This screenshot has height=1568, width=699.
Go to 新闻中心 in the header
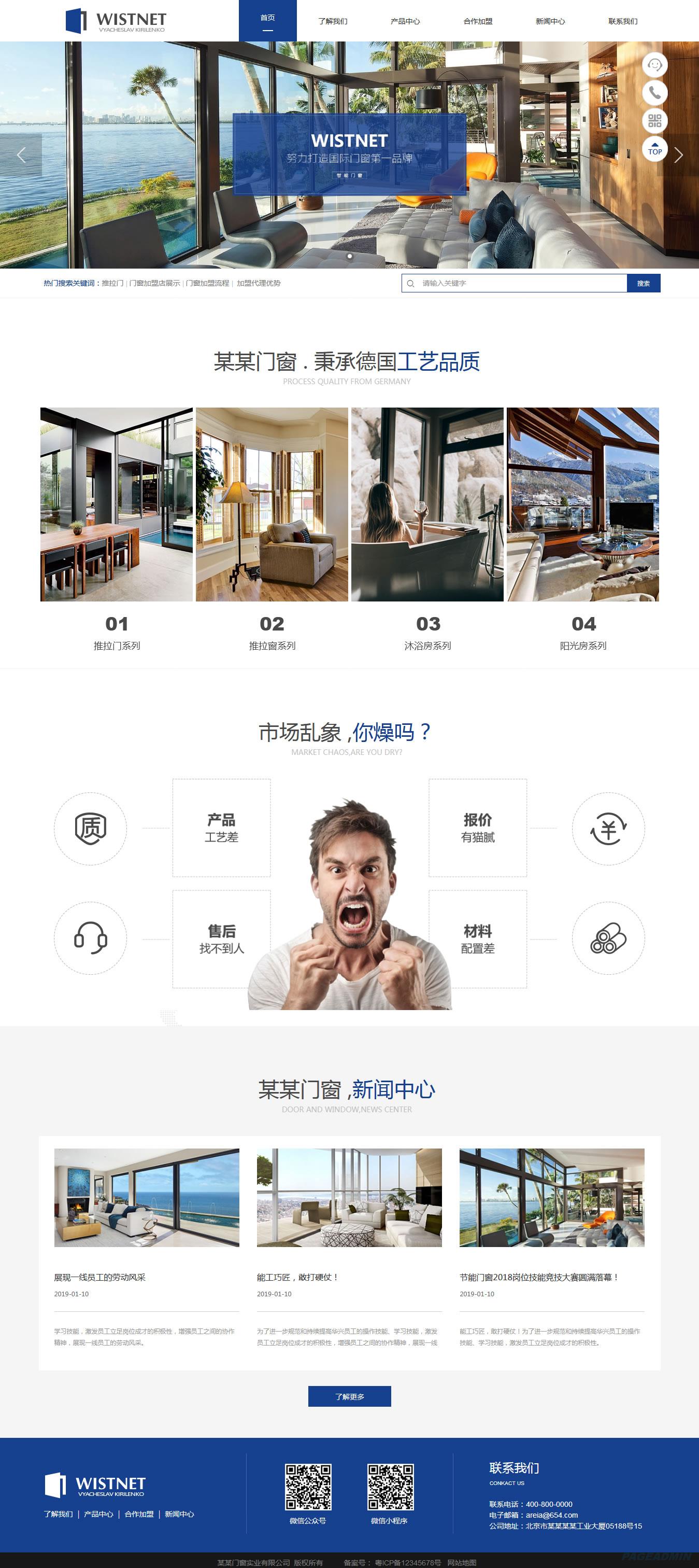(550, 21)
